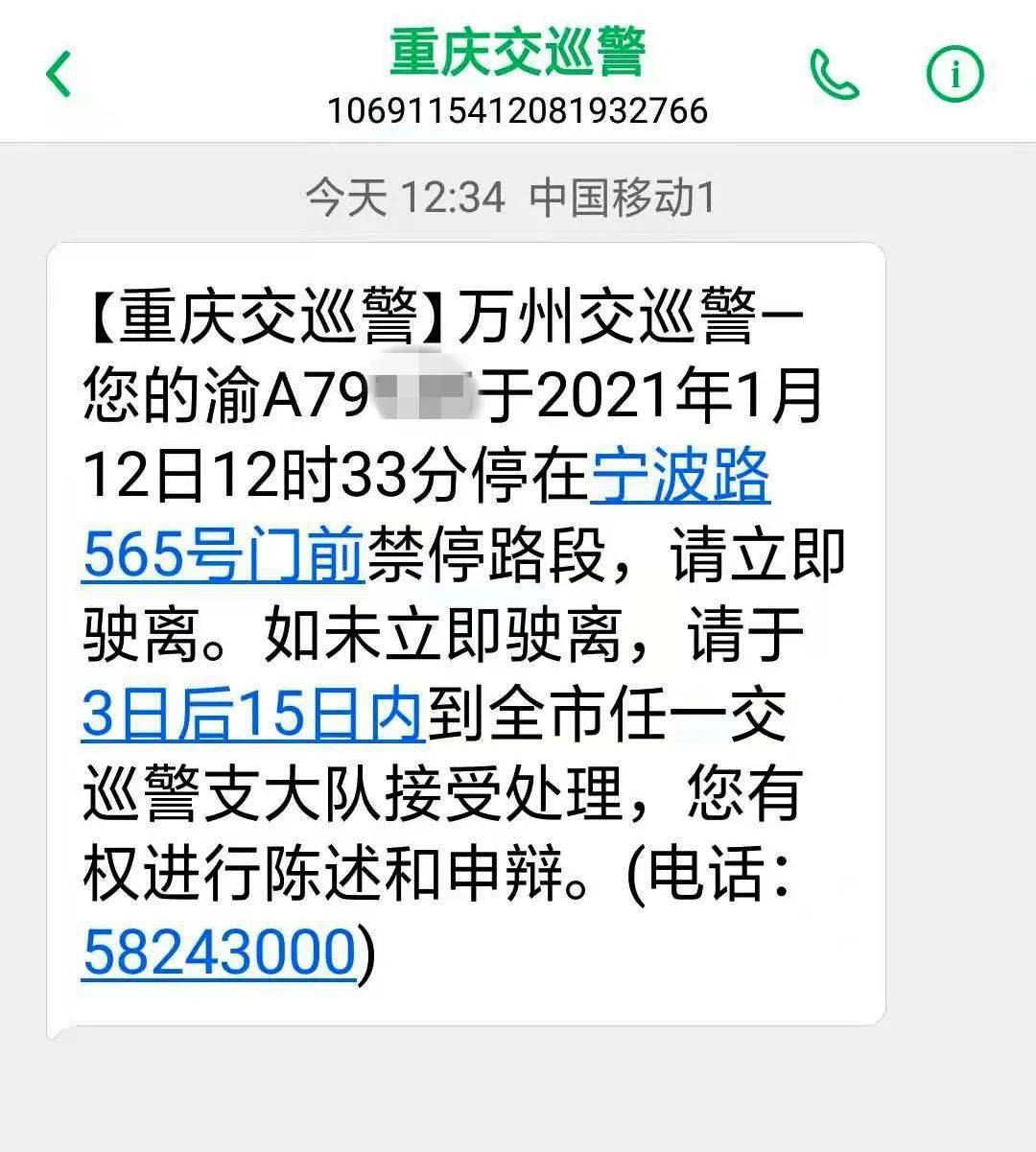The image size is (1036, 1152).
Task: Tap the contact name 重庆交巡警
Action: (x=518, y=53)
